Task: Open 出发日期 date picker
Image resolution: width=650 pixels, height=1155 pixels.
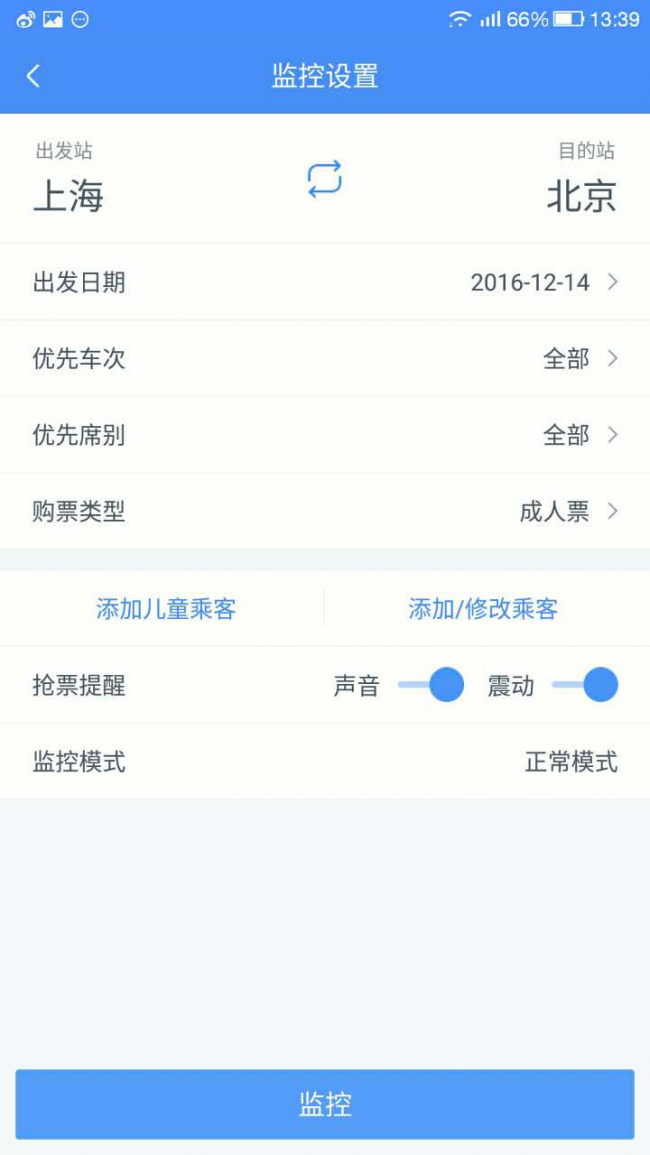Action: pos(325,282)
